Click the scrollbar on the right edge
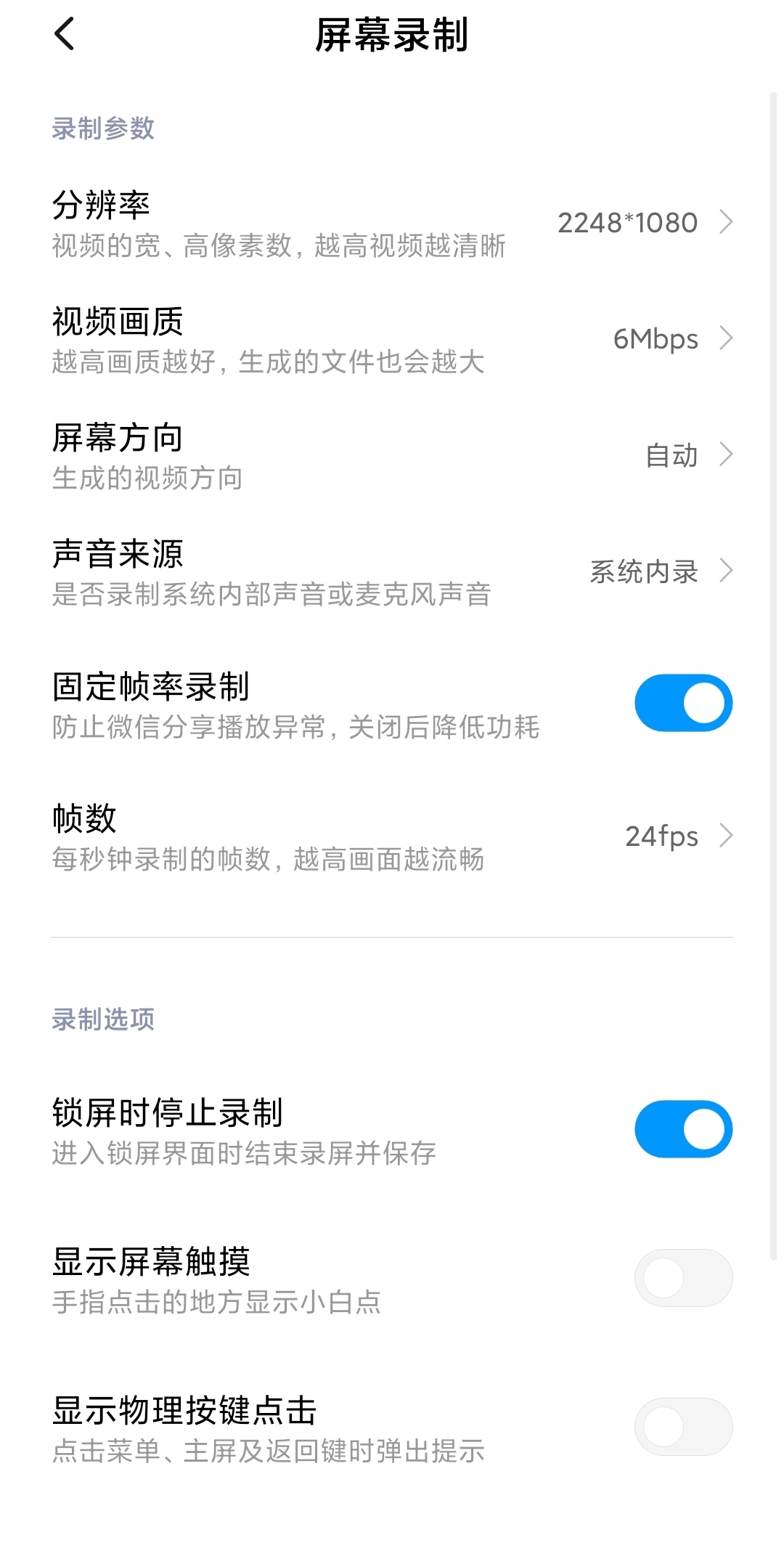The width and height of the screenshot is (784, 1543). (x=771, y=654)
